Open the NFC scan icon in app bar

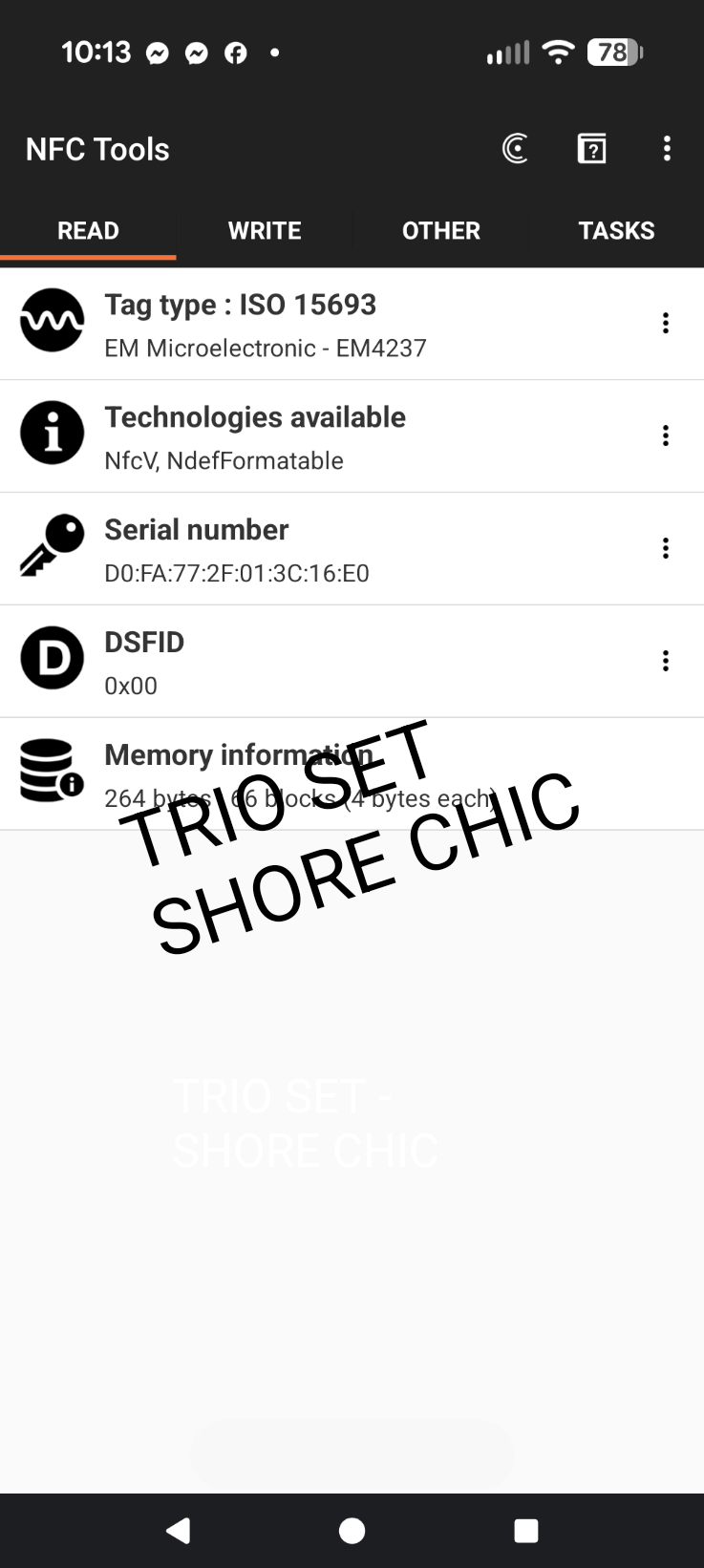pos(515,149)
